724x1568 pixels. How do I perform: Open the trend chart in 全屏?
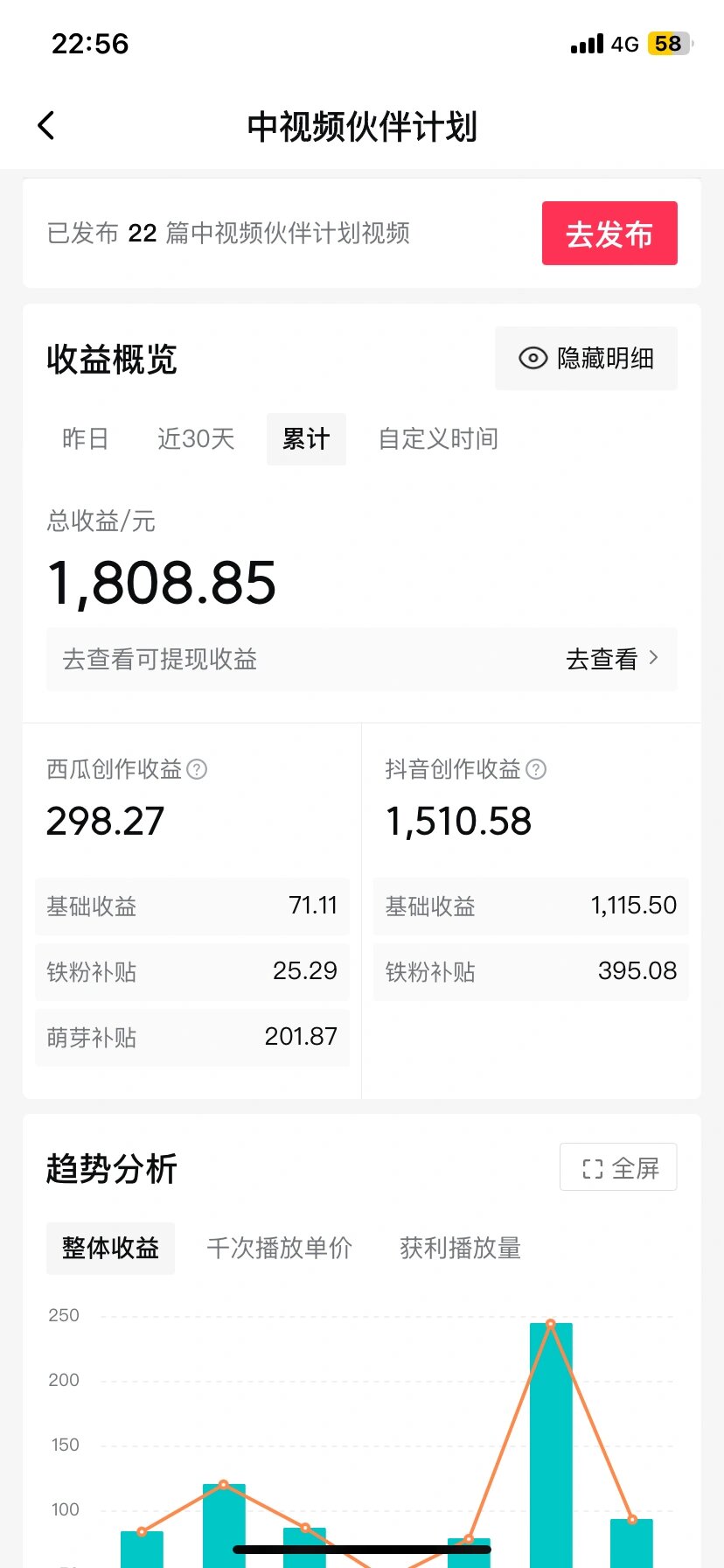pyautogui.click(x=619, y=1168)
